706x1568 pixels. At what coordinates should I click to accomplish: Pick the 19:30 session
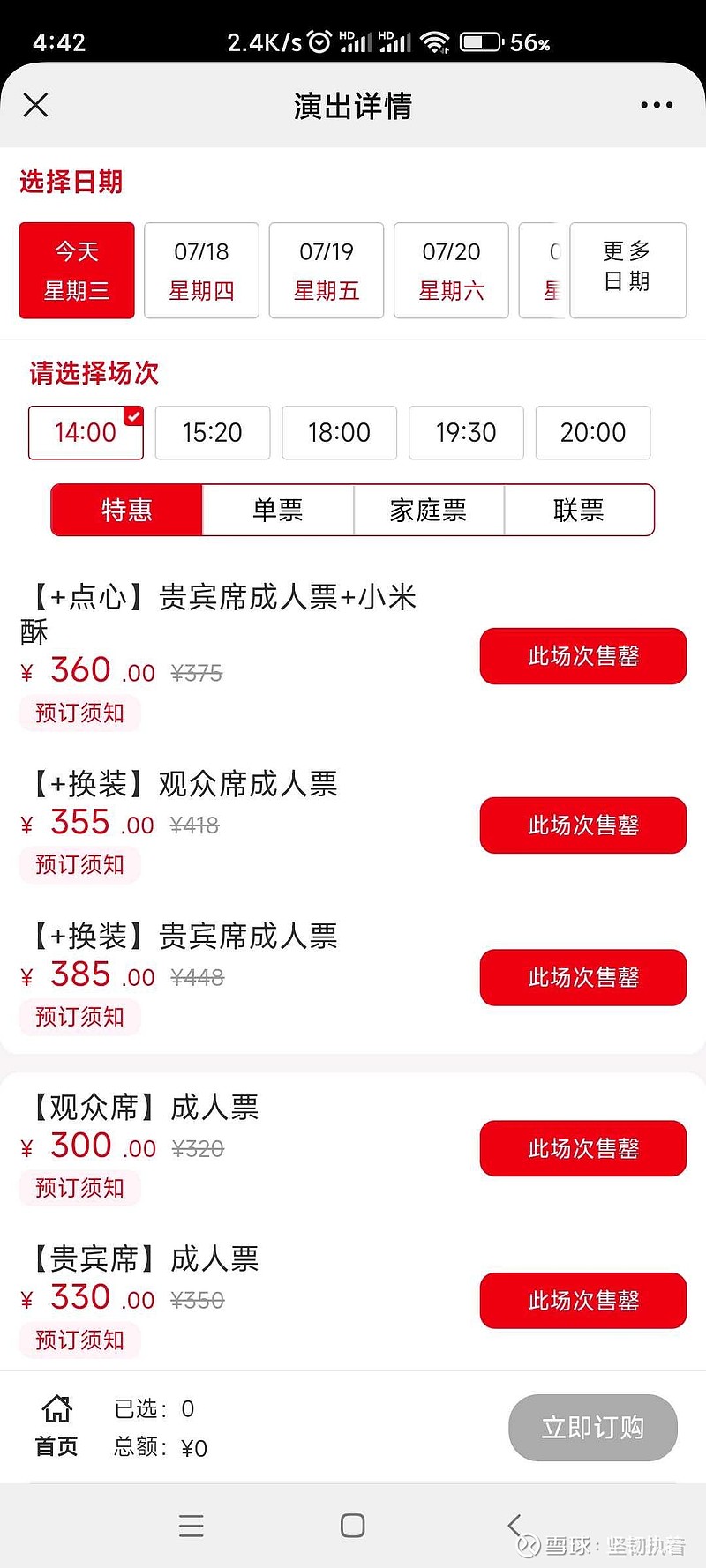[466, 433]
